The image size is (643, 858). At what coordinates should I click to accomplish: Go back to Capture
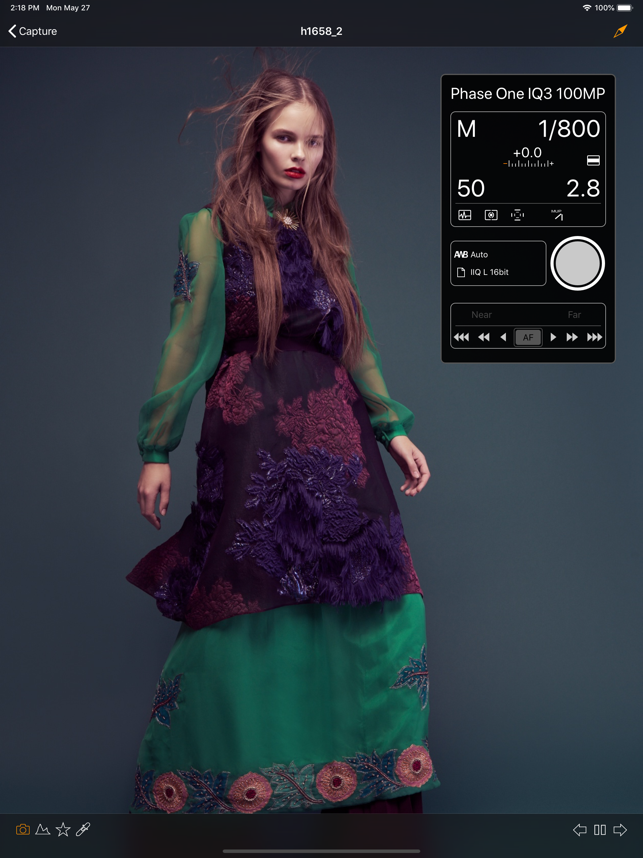point(32,31)
